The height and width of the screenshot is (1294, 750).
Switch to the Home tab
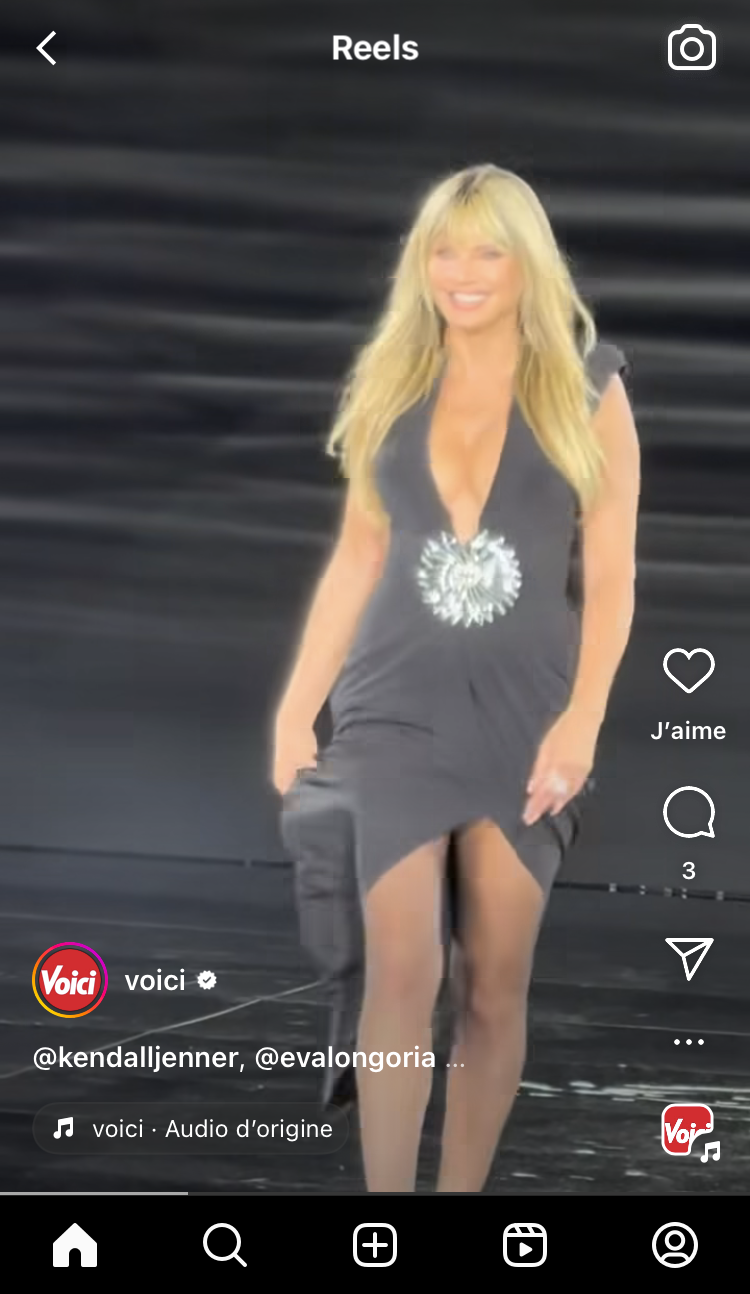(75, 1246)
